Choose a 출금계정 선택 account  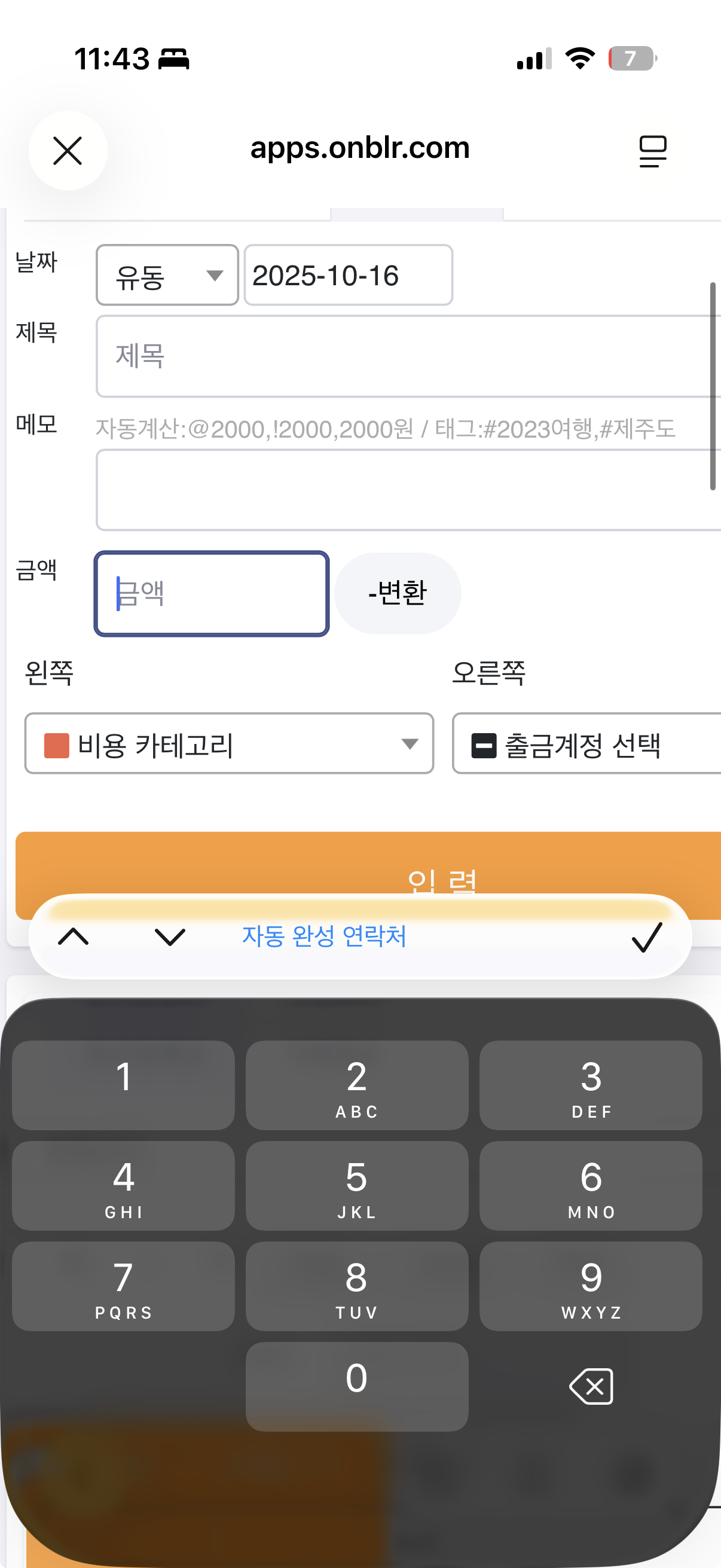pos(585,743)
